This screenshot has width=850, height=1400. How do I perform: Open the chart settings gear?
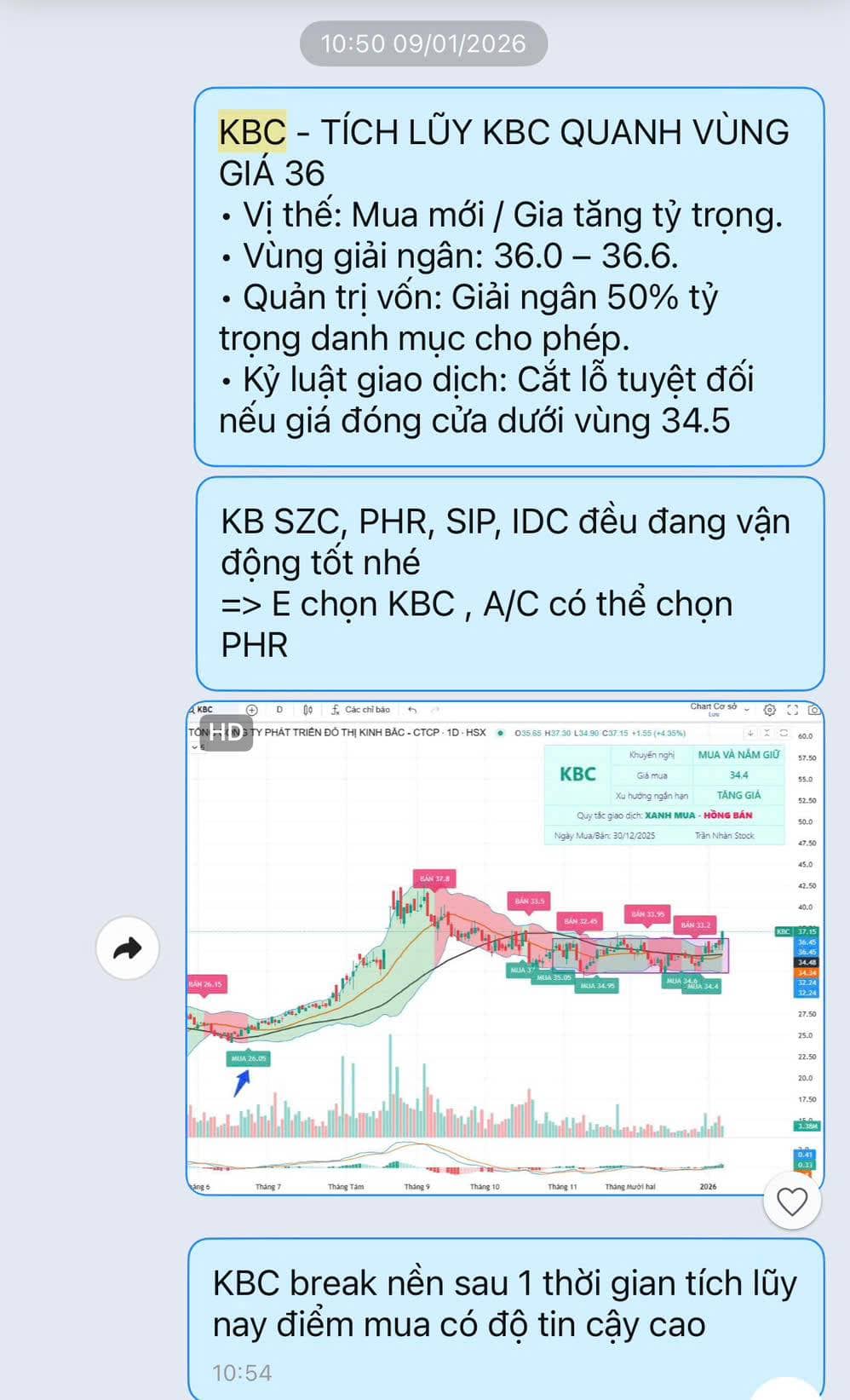769,709
